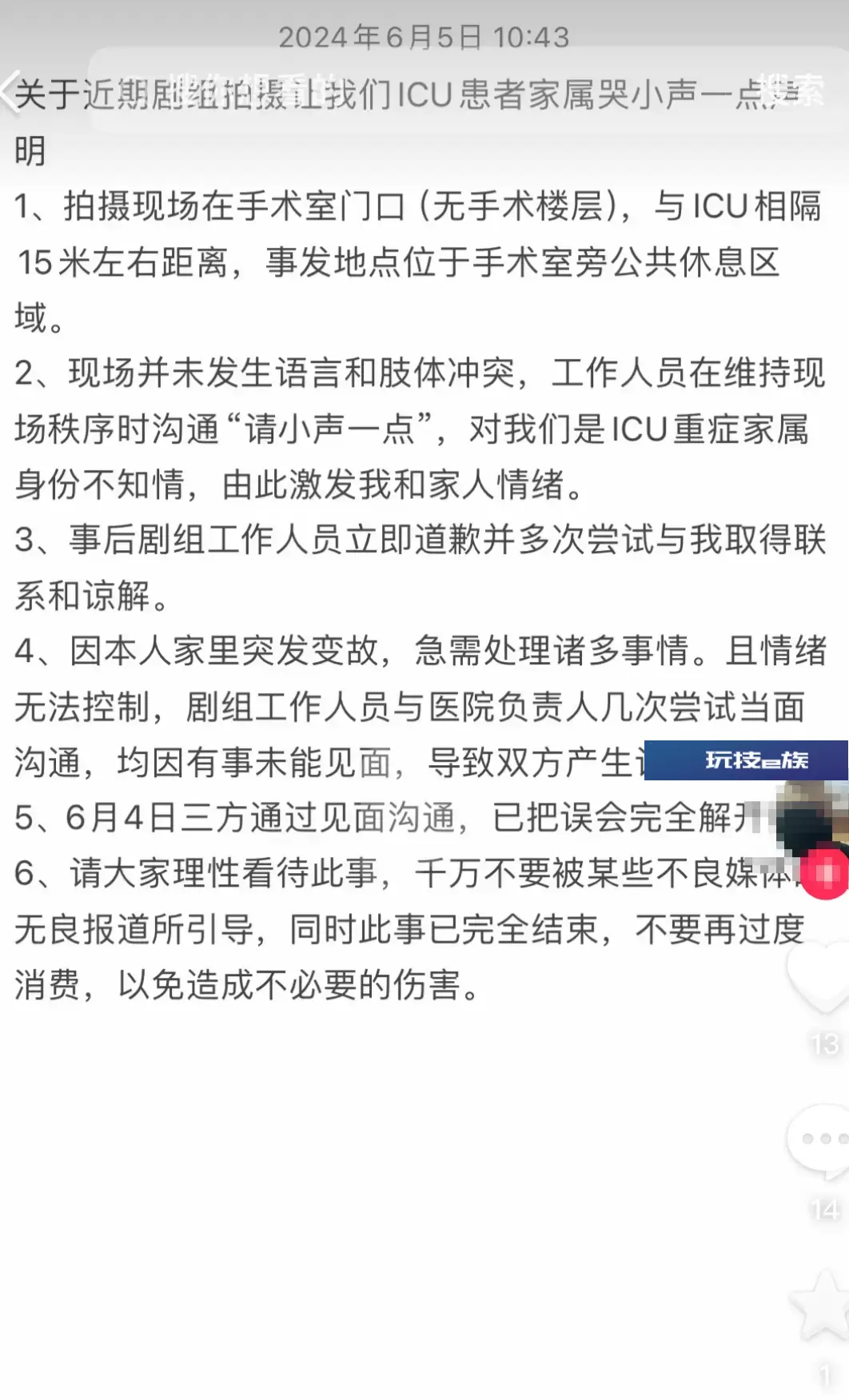
Task: Follow the uploader with the red plus
Action: (826, 874)
